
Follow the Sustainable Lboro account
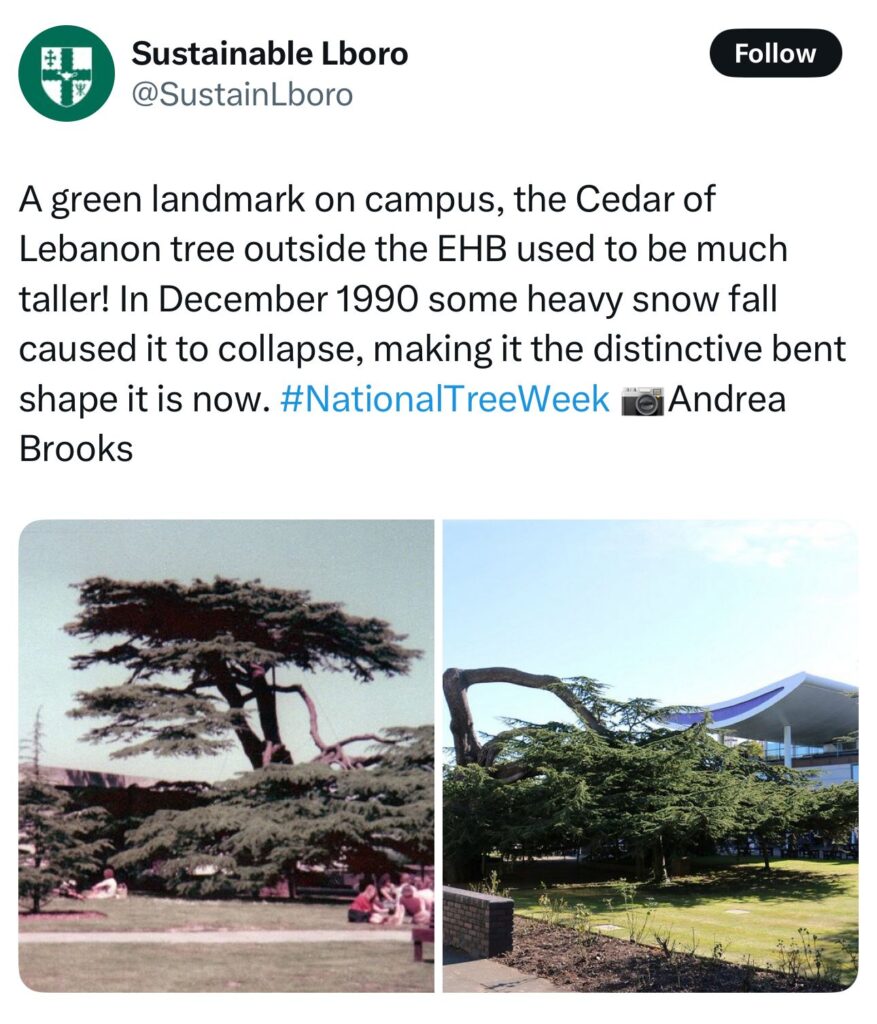tap(775, 54)
